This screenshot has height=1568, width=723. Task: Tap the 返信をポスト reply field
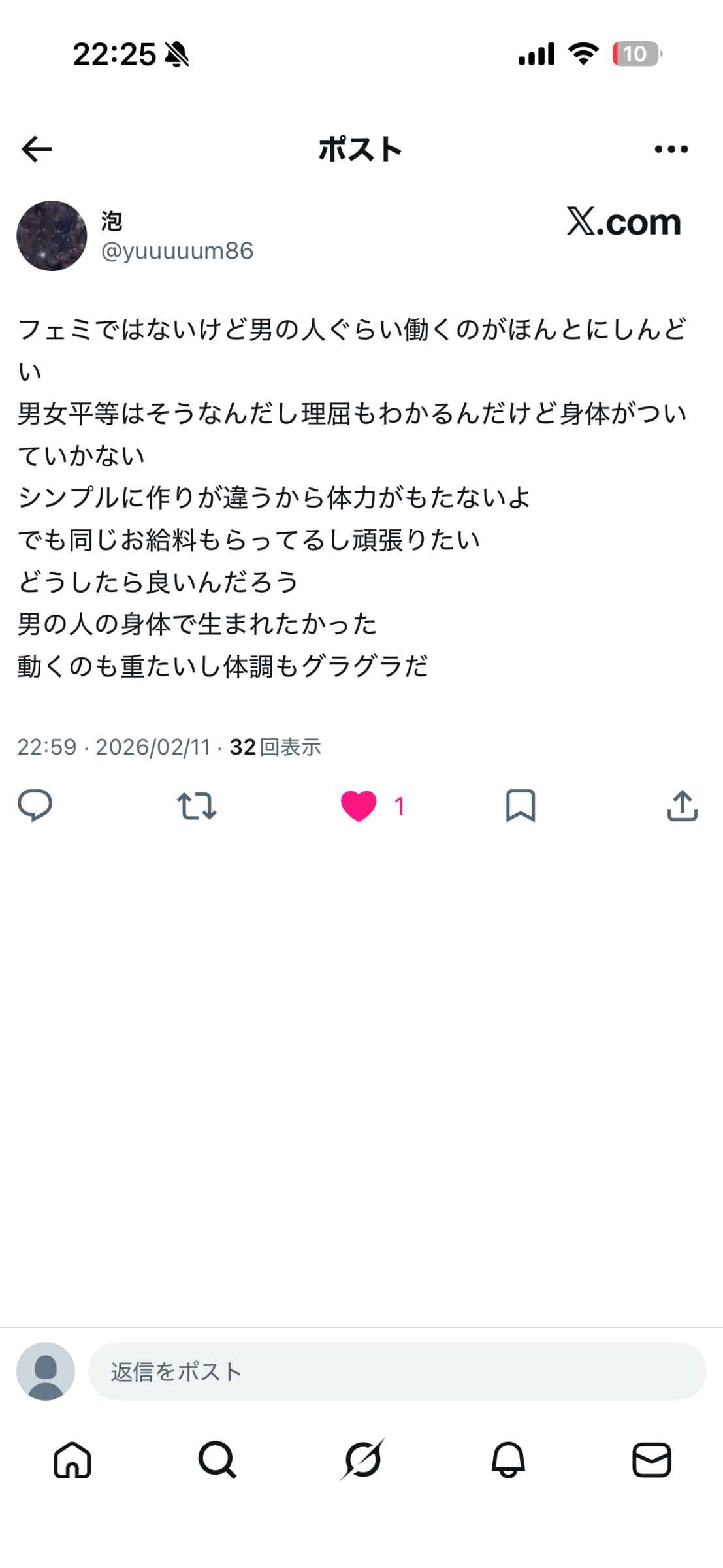tap(396, 1371)
